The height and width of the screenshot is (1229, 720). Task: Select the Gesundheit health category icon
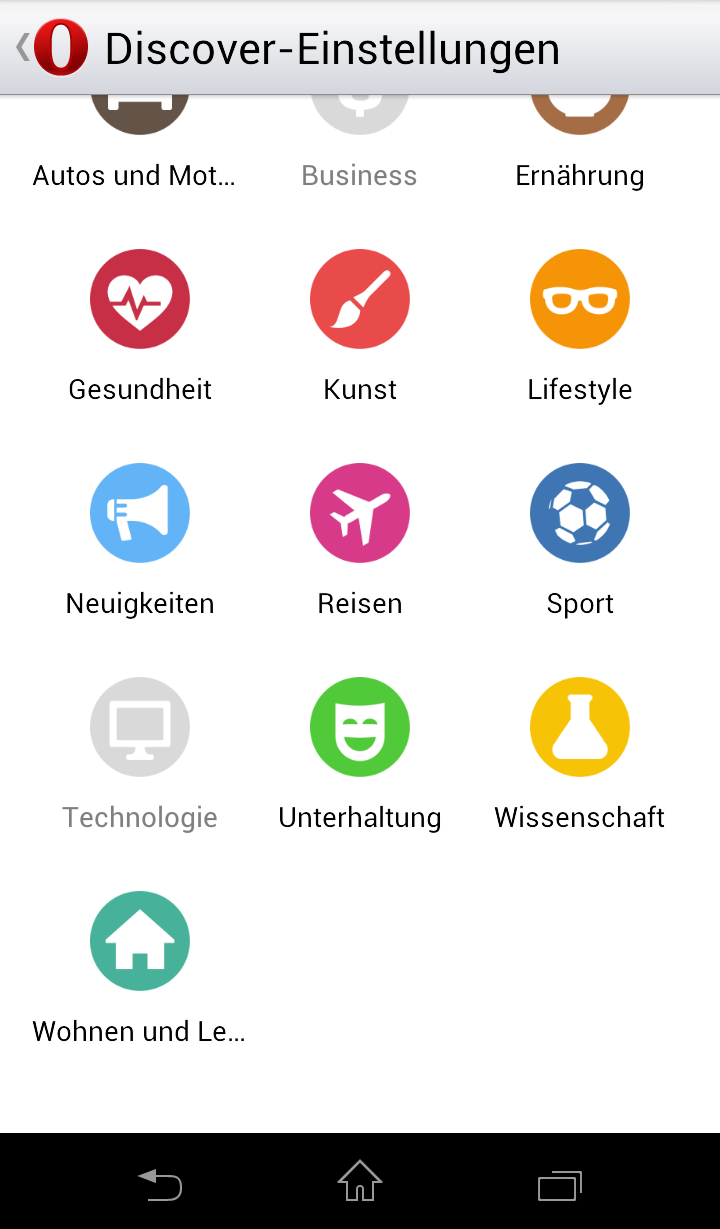tap(140, 299)
